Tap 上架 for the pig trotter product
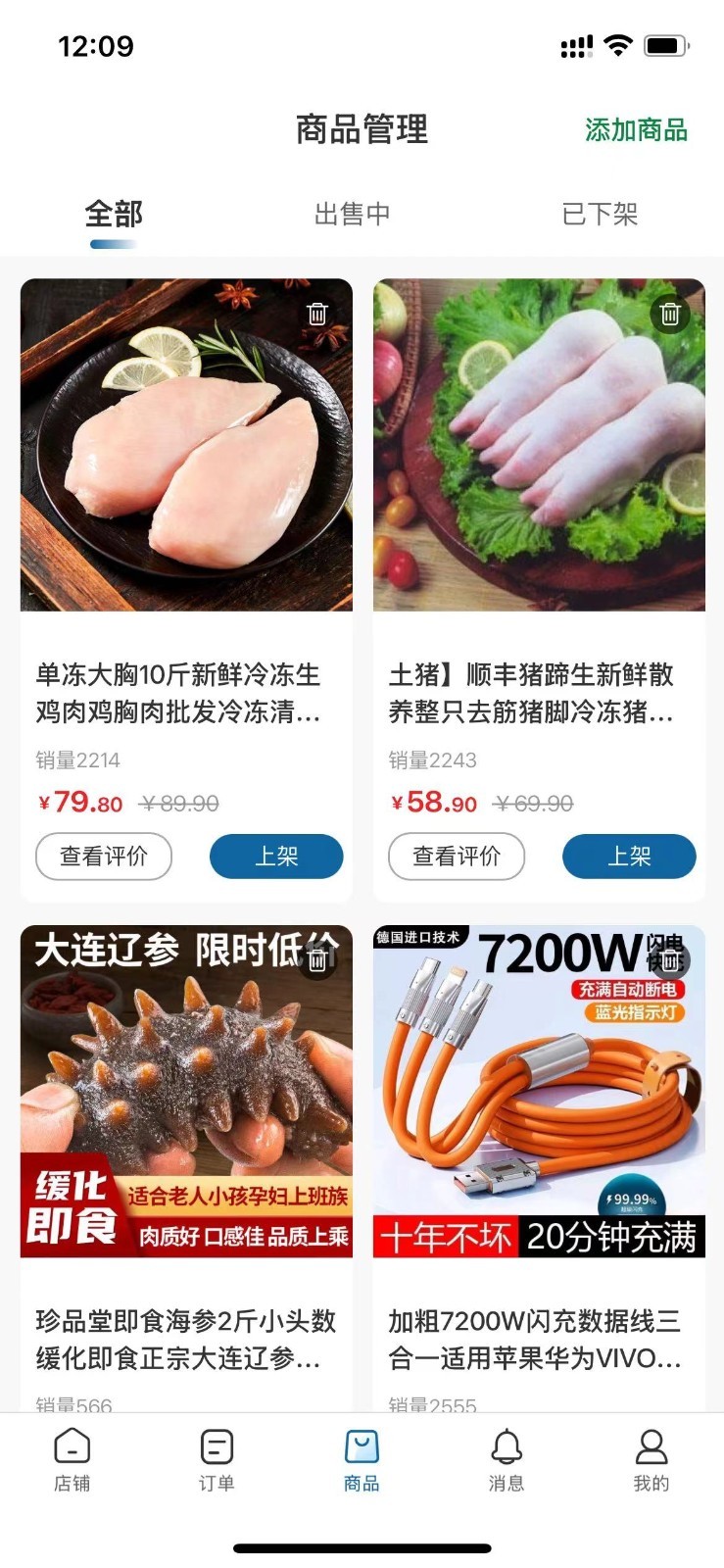724x1568 pixels. click(629, 857)
